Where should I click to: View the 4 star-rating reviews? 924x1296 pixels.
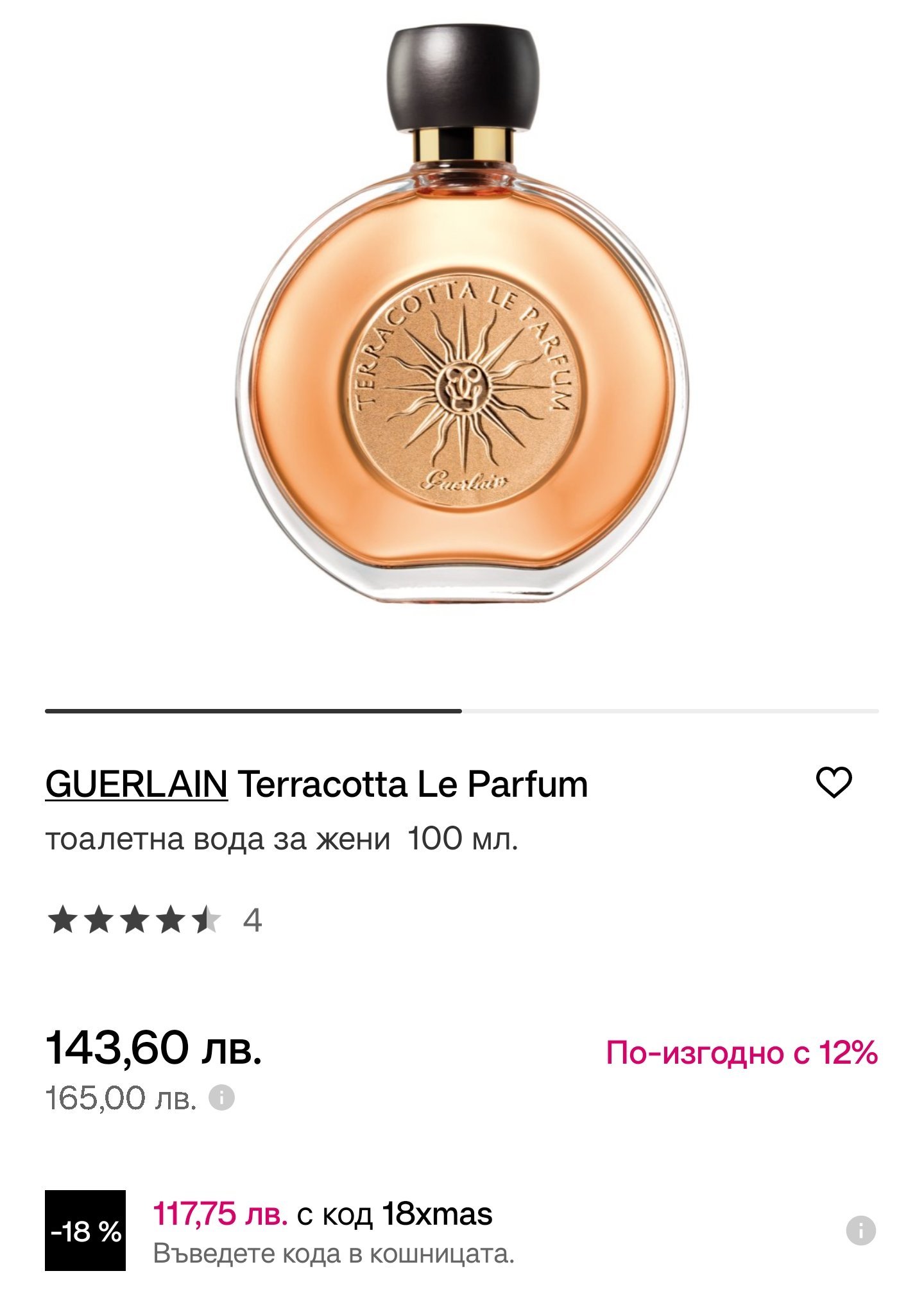coord(154,920)
